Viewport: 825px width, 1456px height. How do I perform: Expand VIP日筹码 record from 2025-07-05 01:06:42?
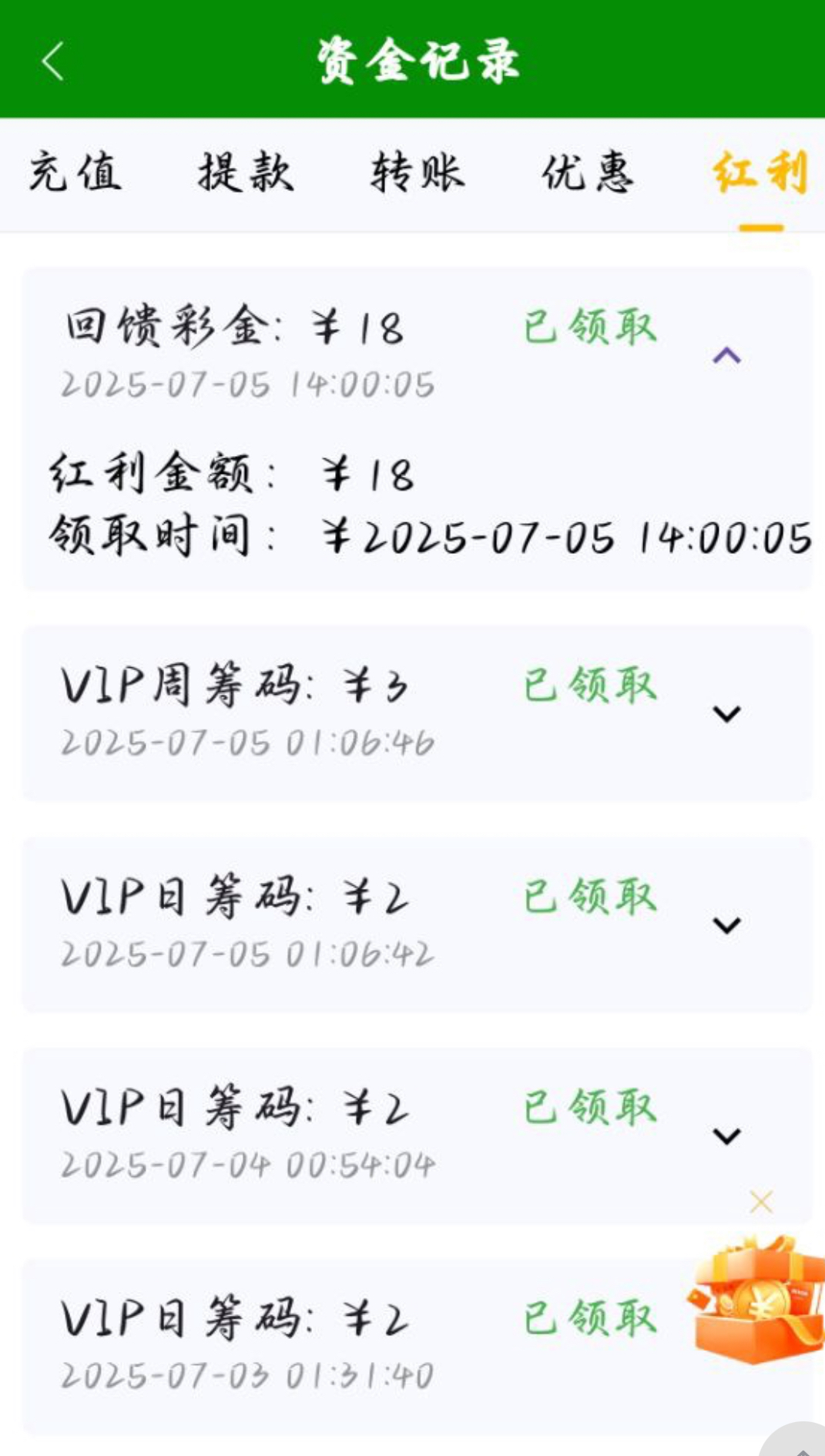tap(726, 924)
